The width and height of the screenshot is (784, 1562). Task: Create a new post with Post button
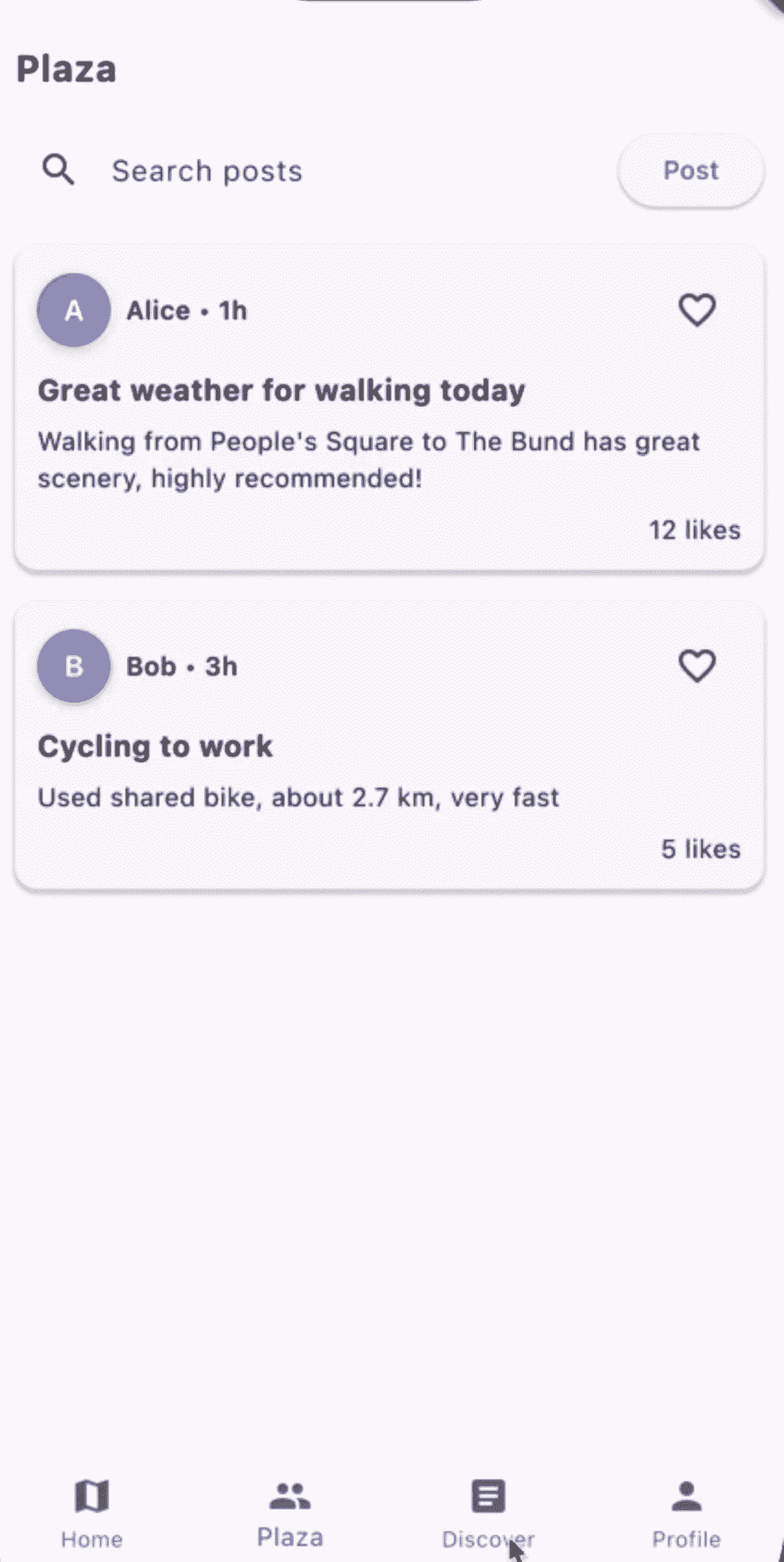pos(691,171)
